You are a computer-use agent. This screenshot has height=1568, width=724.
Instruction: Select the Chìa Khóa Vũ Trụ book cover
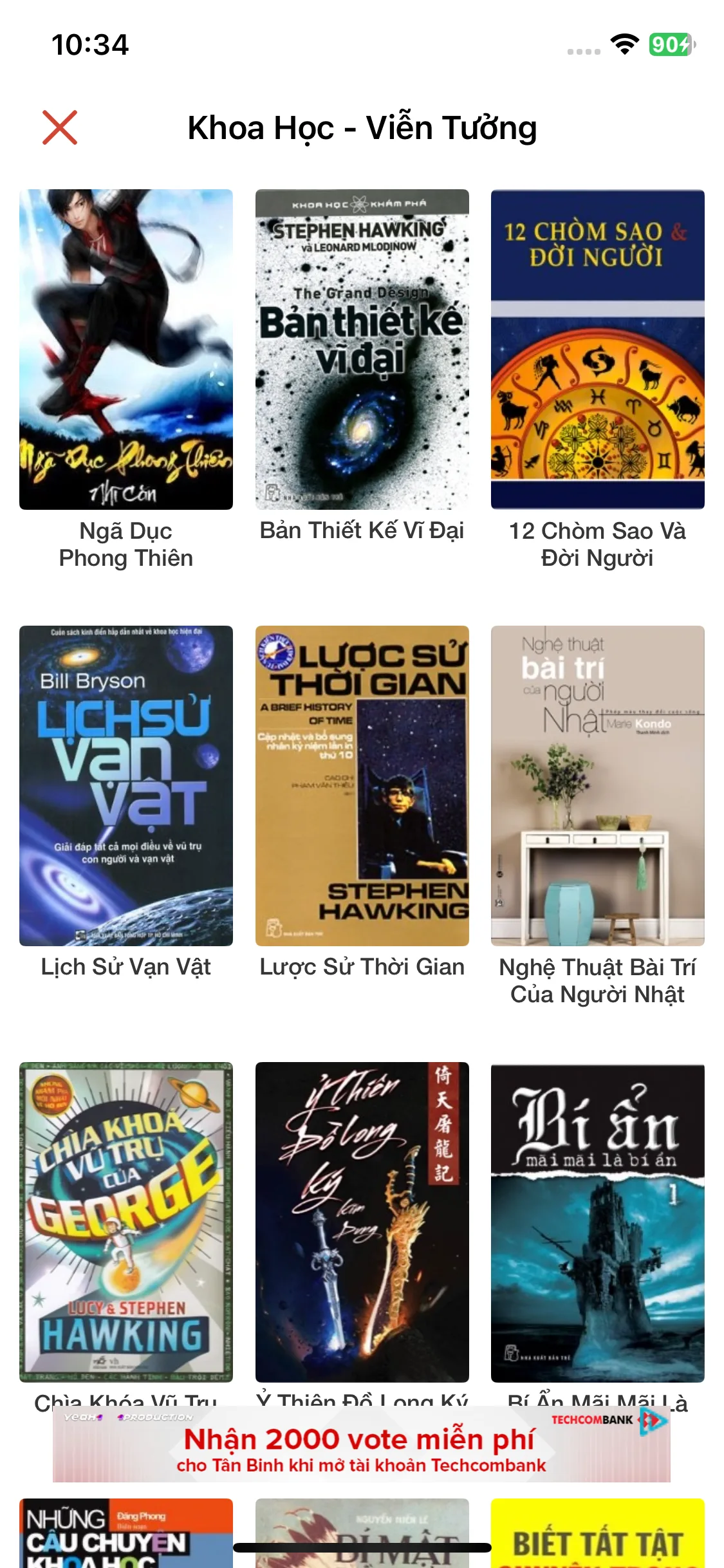(126, 1222)
